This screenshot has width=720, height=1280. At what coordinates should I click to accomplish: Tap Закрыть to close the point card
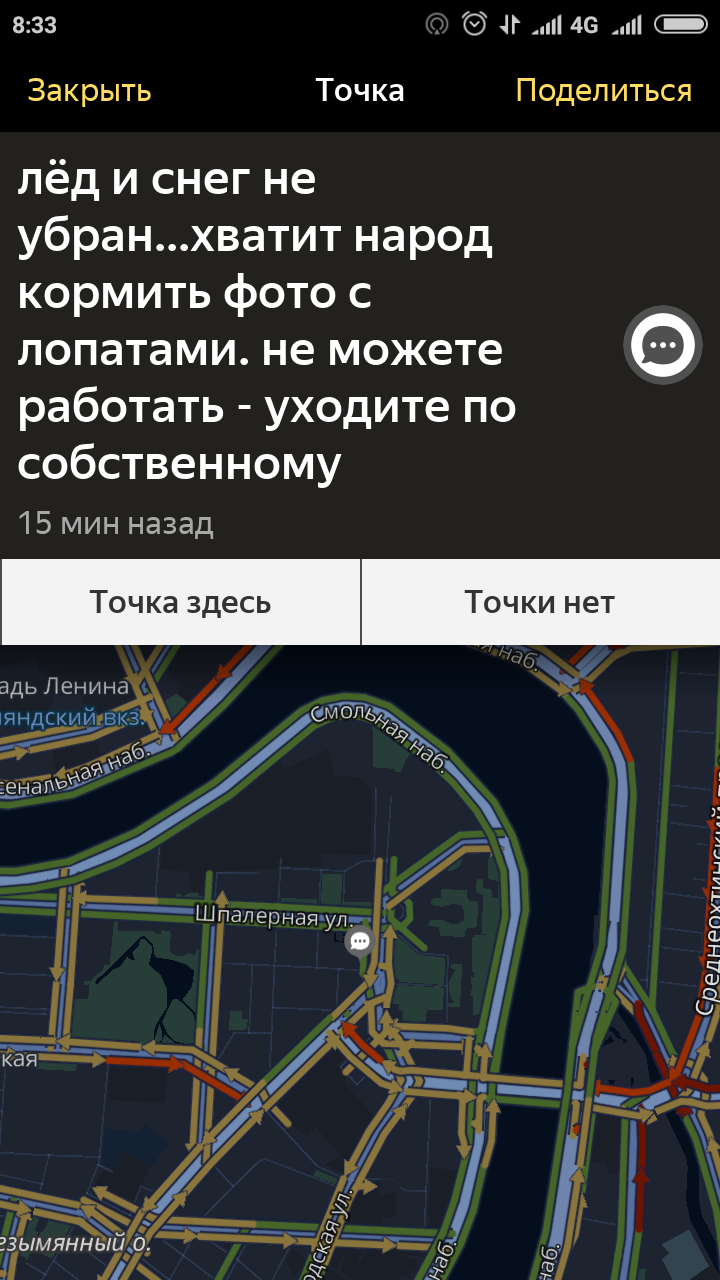tap(89, 91)
